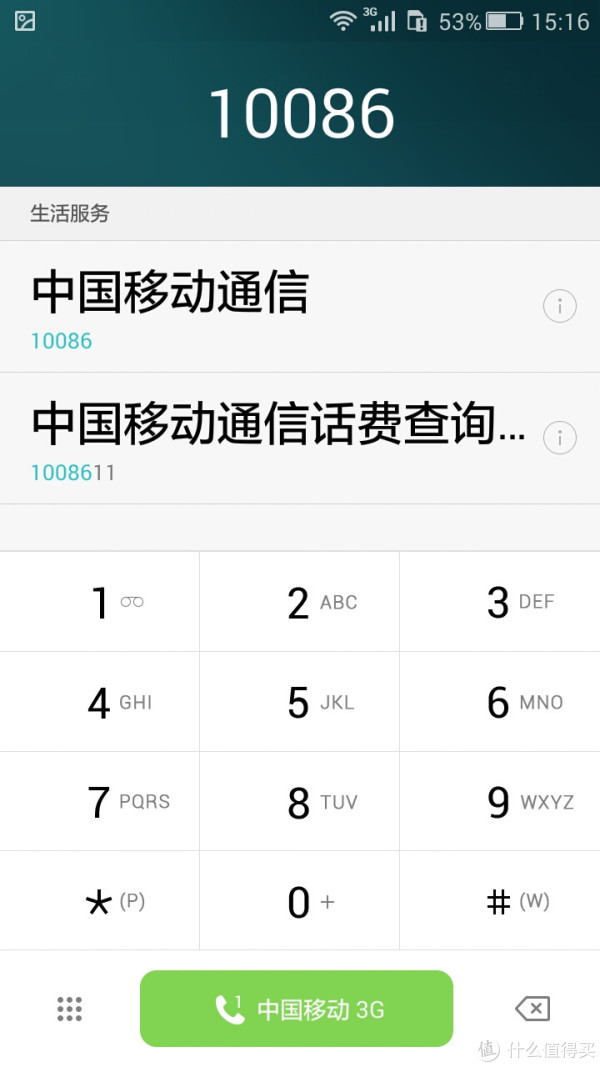Image resolution: width=600 pixels, height=1067 pixels.
Task: Tap the 3 DEF key
Action: pyautogui.click(x=500, y=602)
